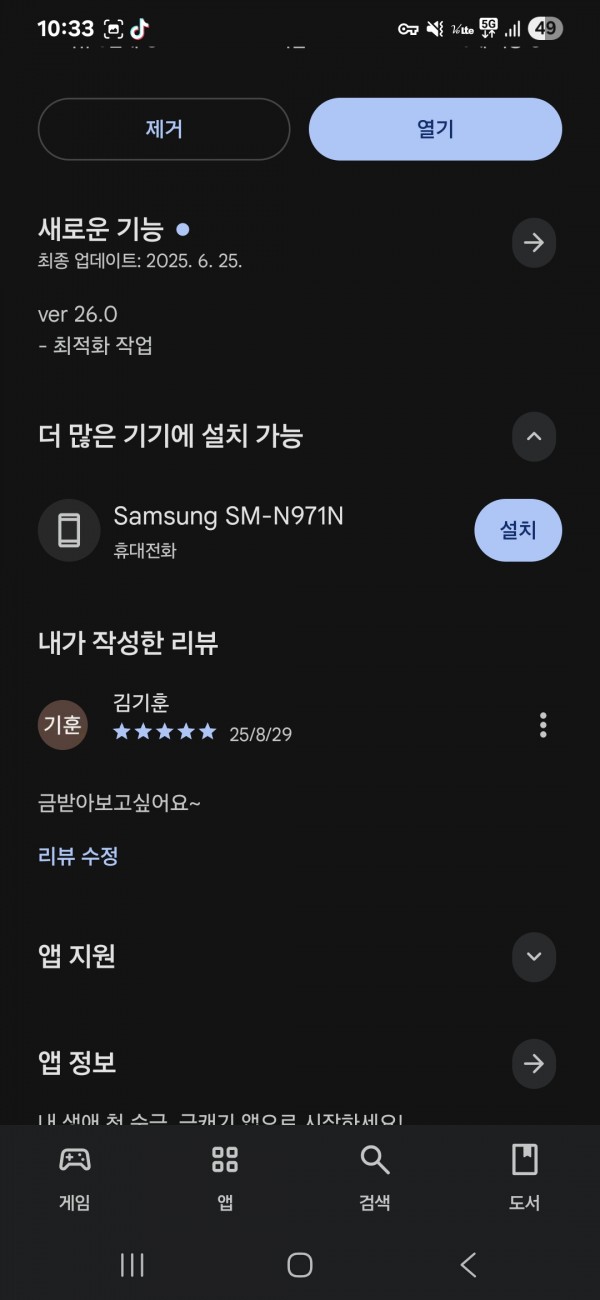Tap the 제거 uninstall button
The width and height of the screenshot is (600, 1300).
coord(164,129)
